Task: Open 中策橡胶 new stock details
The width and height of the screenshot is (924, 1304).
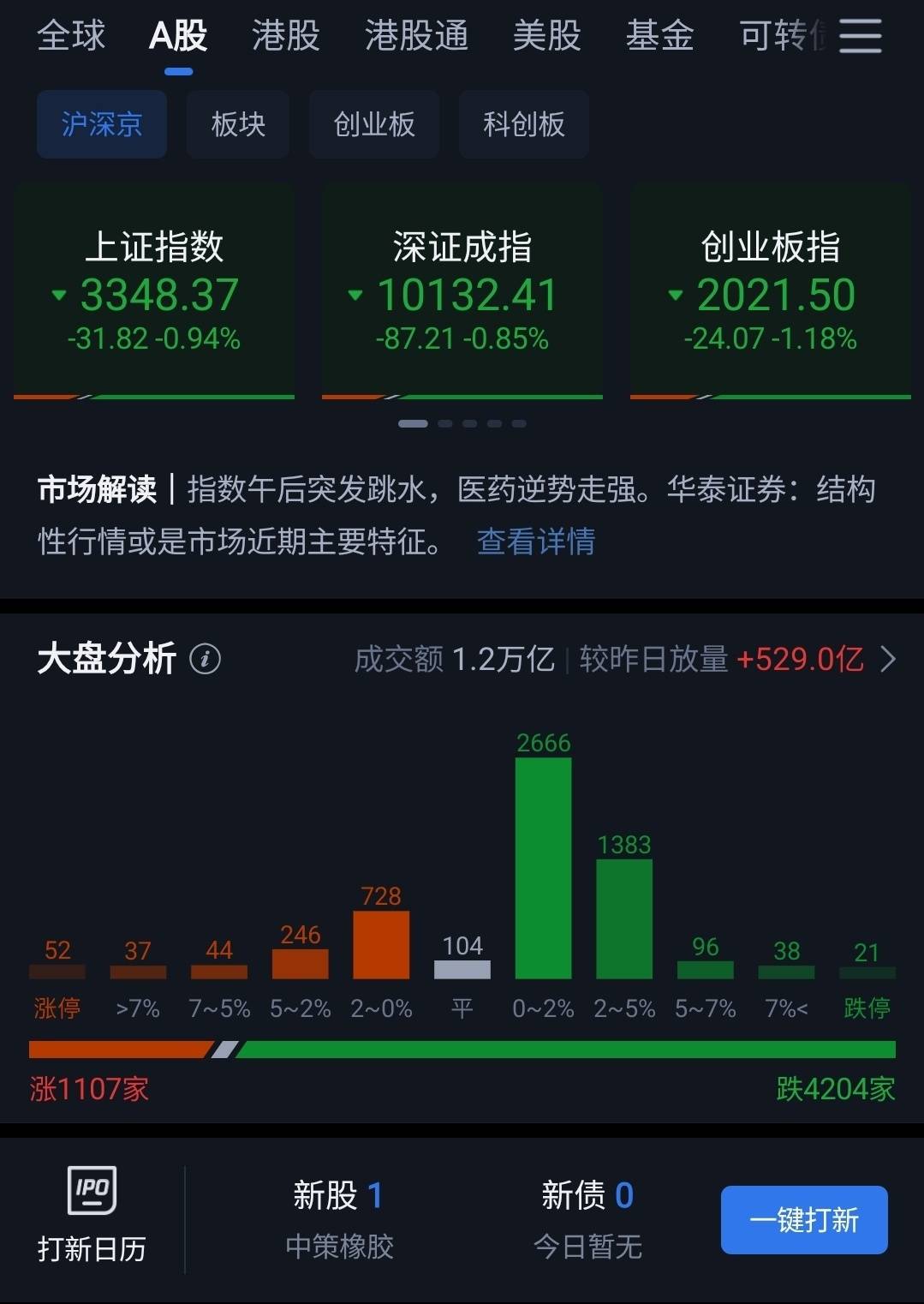Action: click(339, 1247)
